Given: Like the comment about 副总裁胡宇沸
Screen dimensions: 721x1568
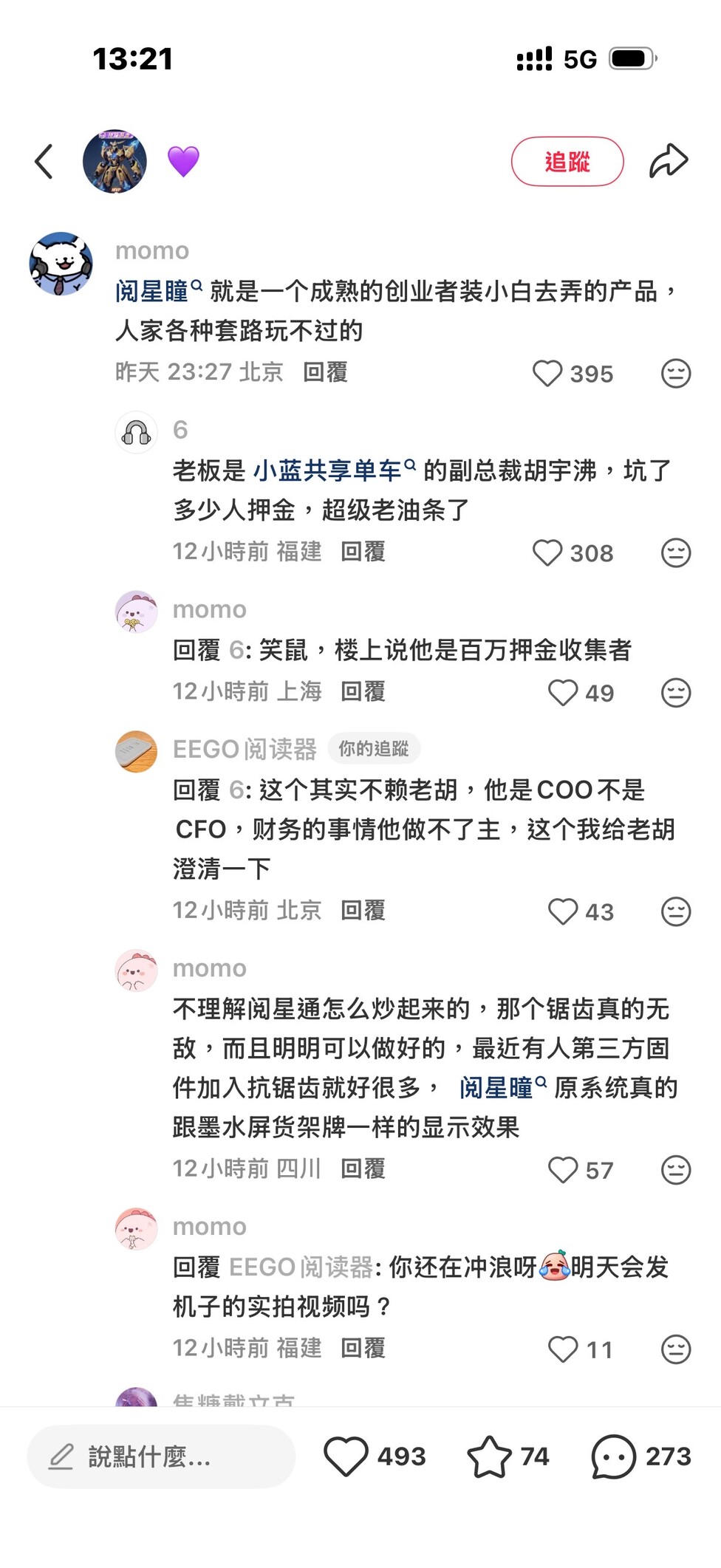Looking at the screenshot, I should 547,552.
